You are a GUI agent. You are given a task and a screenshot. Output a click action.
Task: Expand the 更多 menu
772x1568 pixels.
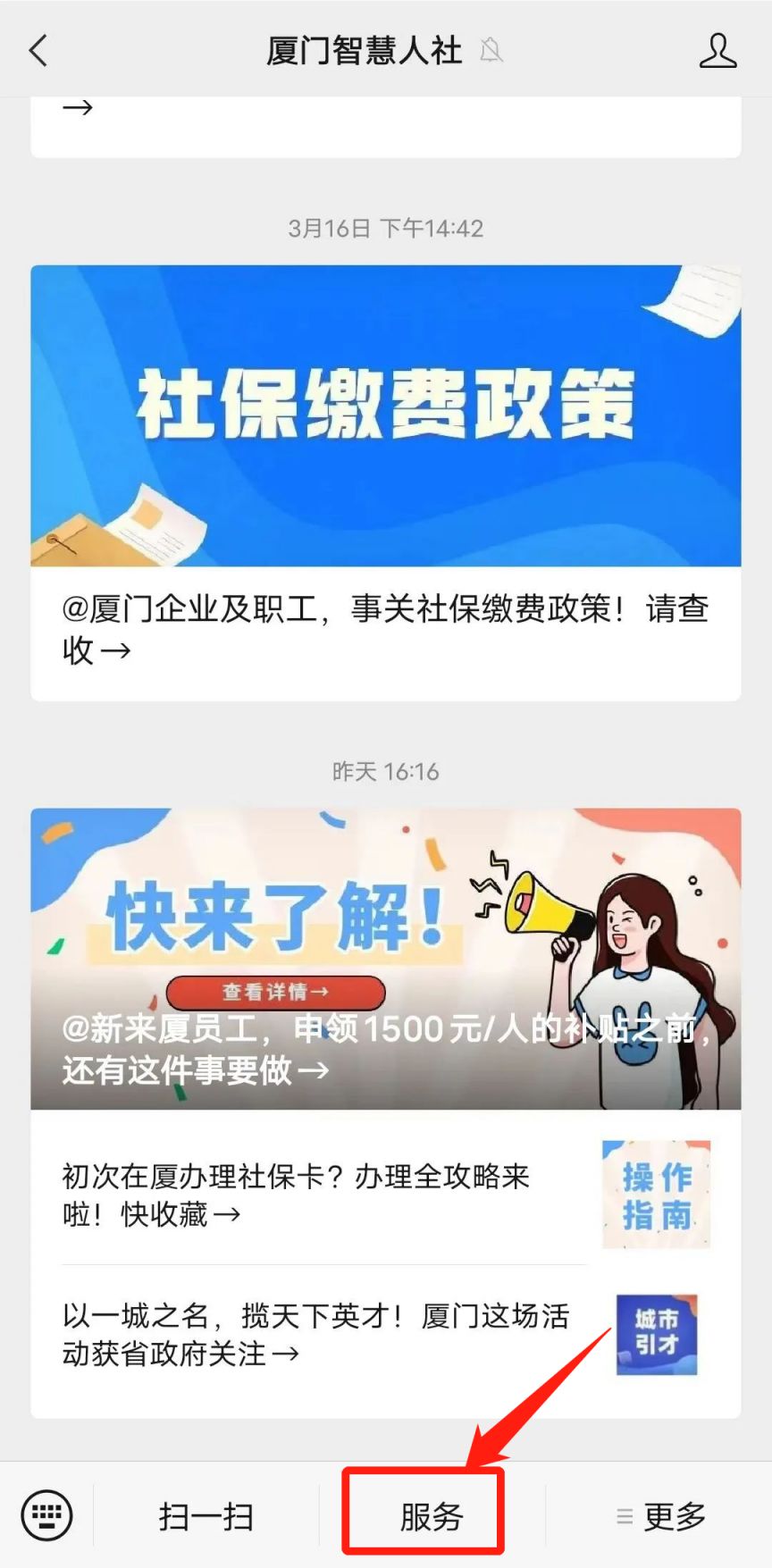(x=660, y=1516)
